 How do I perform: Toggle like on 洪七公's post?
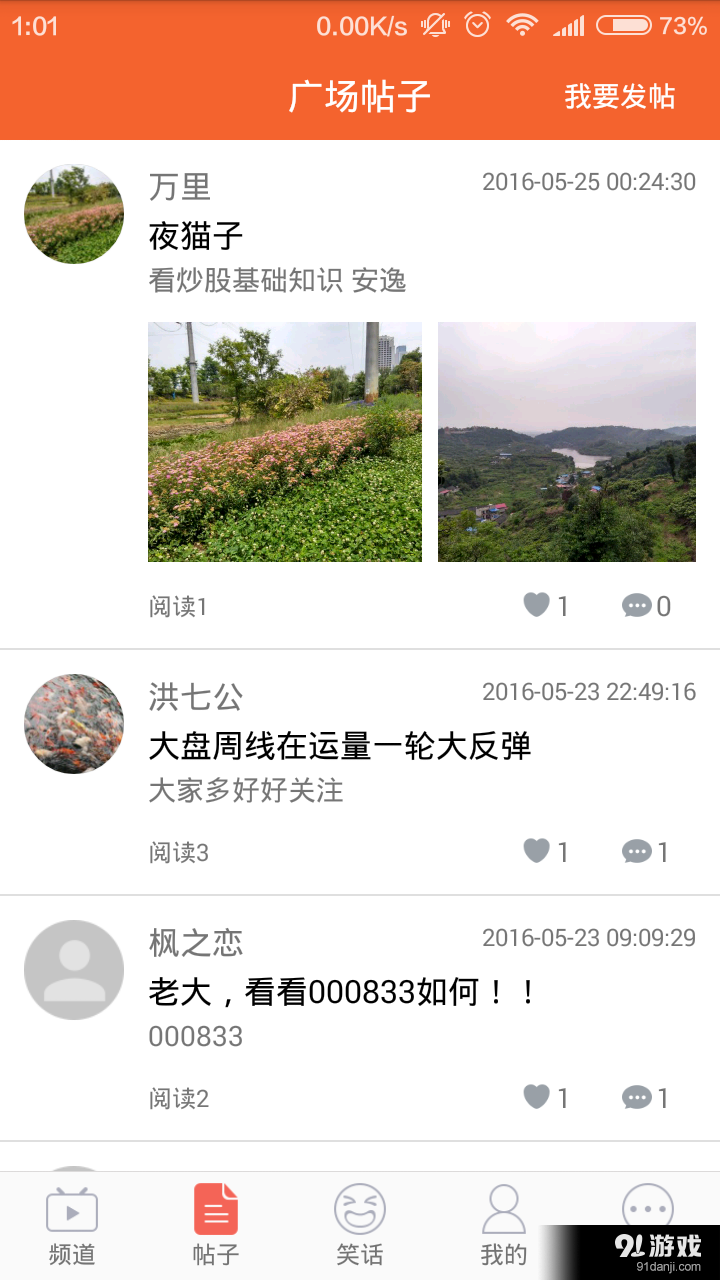pos(538,851)
